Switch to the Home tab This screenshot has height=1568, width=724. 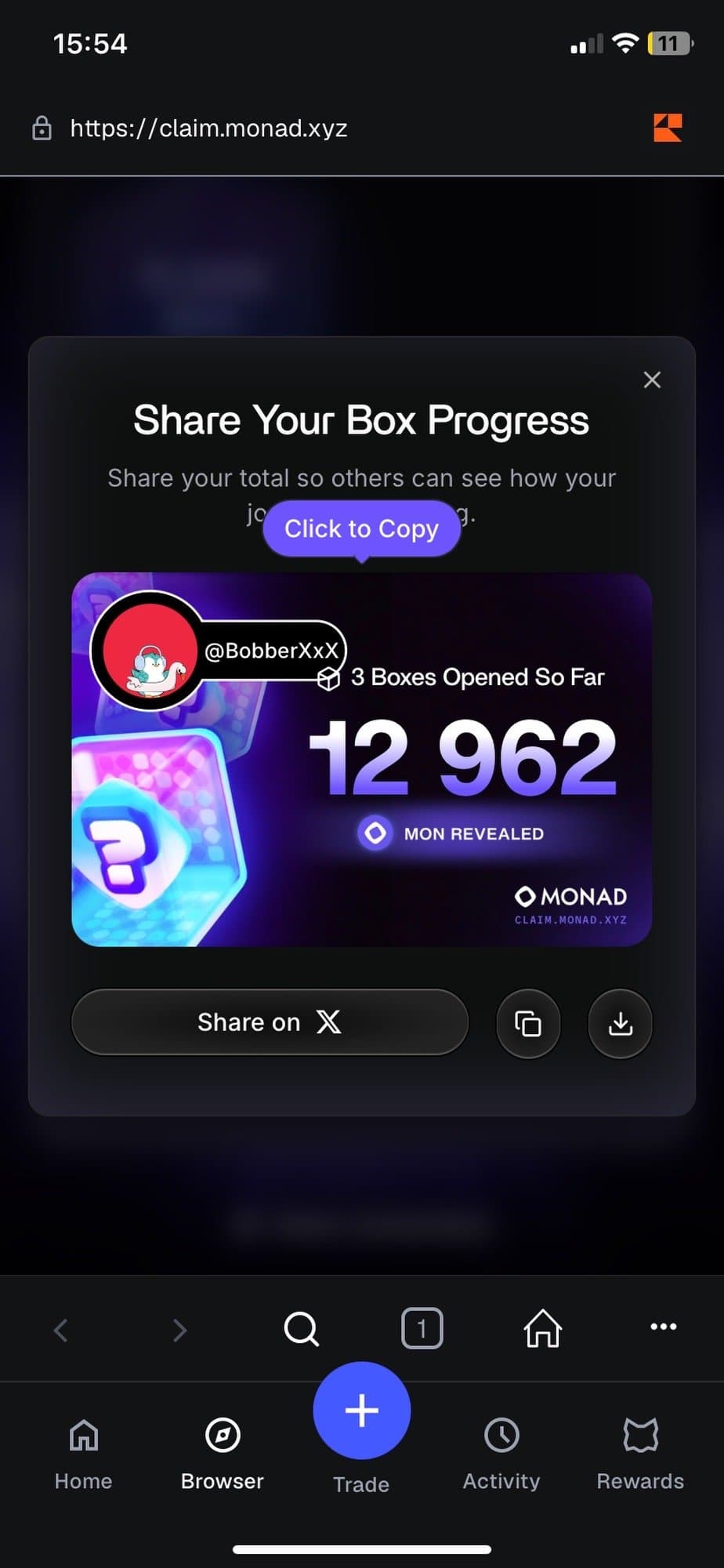tap(83, 1453)
